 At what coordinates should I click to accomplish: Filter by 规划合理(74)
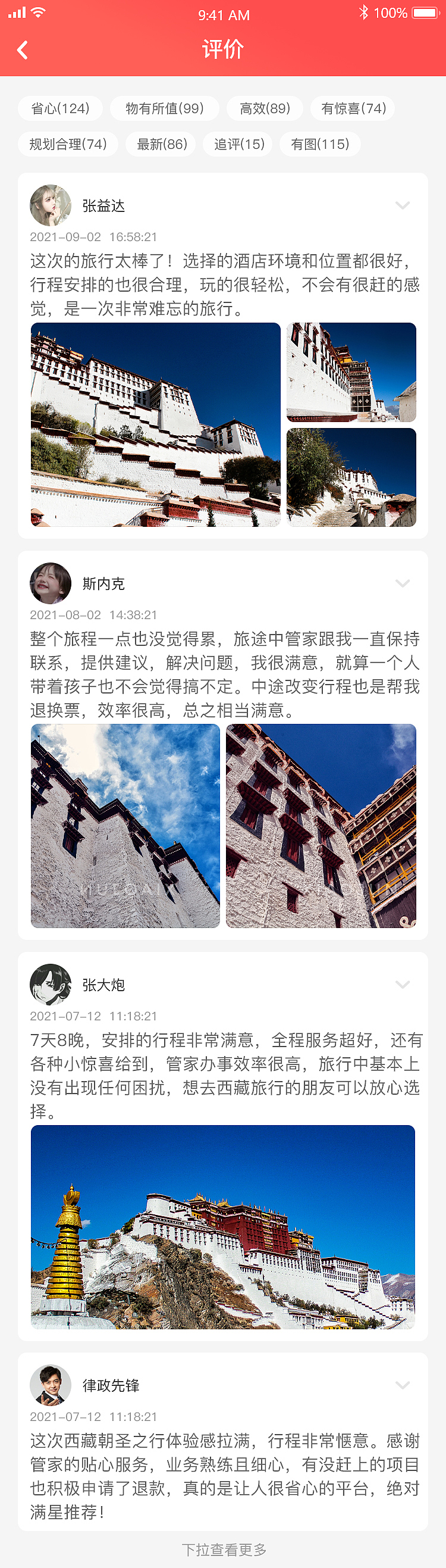coord(68,144)
